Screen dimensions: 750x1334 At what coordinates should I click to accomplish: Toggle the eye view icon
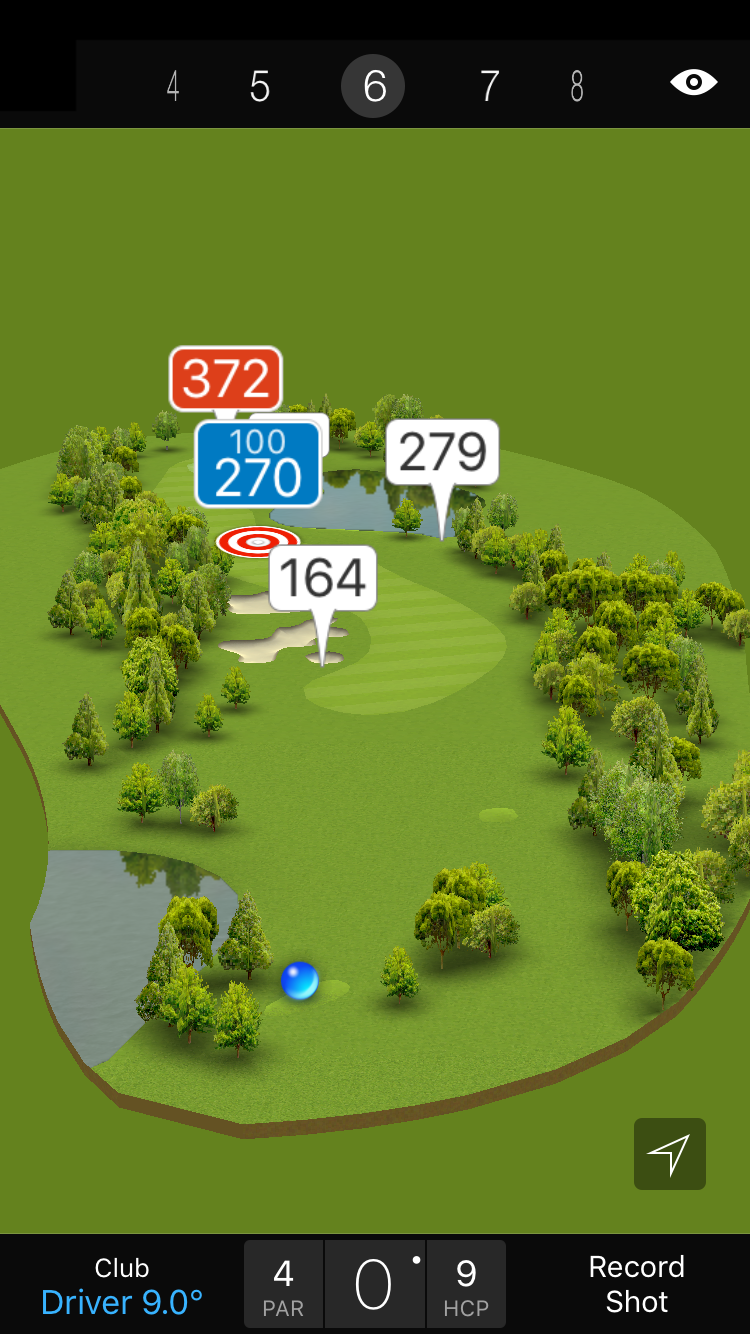[693, 82]
